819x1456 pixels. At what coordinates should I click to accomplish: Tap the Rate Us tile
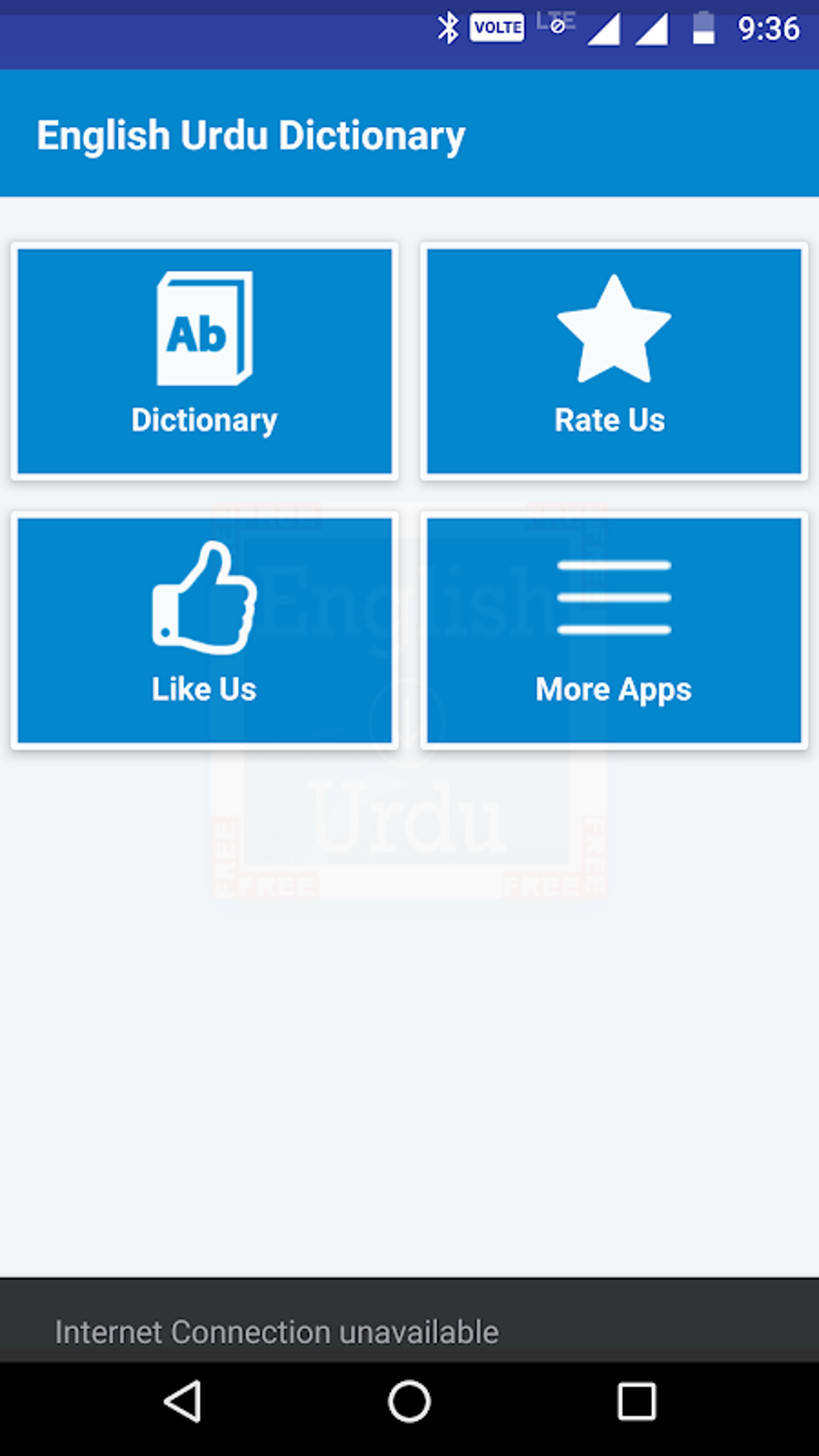613,361
